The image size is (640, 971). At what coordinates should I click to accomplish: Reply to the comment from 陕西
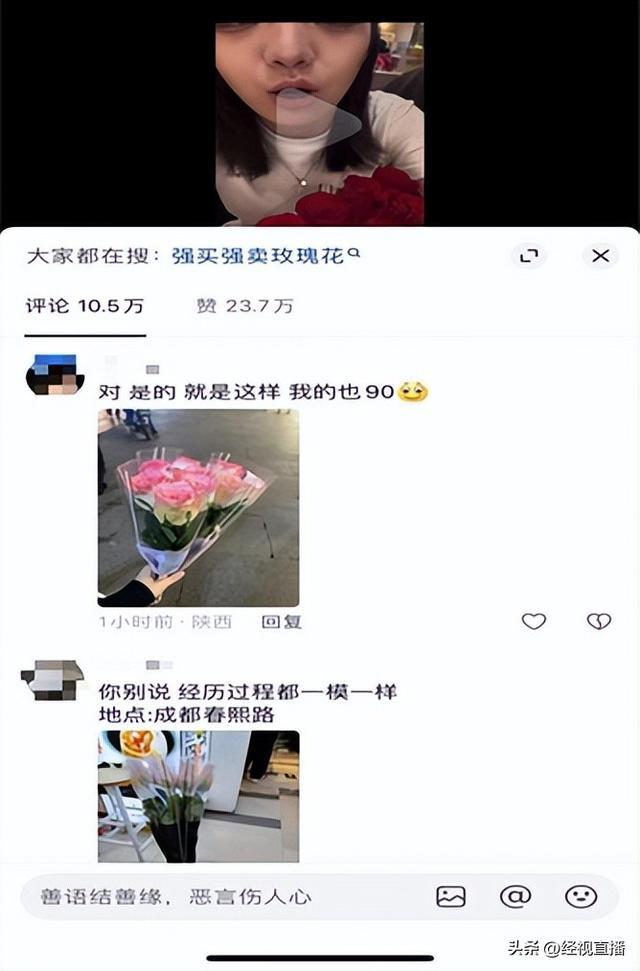(x=281, y=622)
